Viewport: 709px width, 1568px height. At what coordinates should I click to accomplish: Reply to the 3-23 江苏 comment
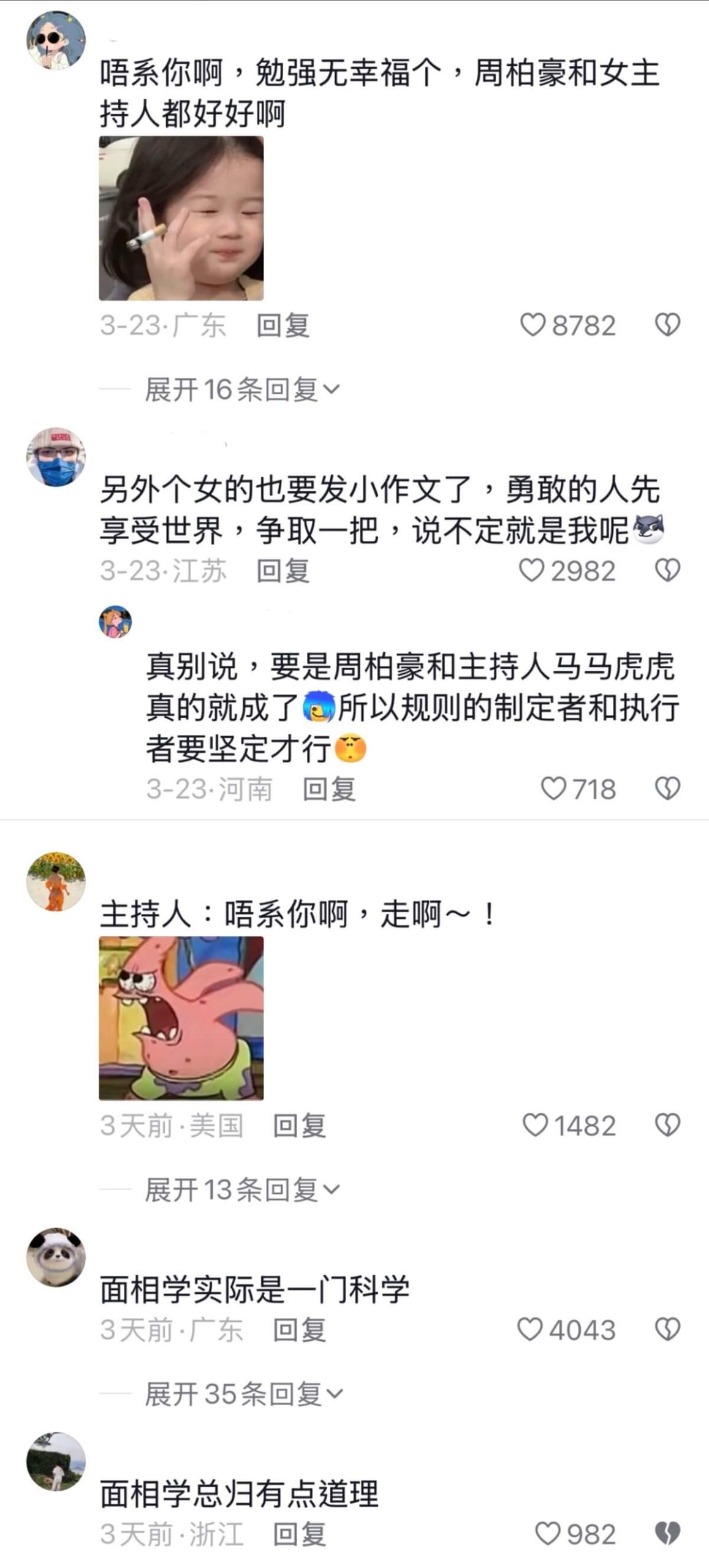(282, 571)
